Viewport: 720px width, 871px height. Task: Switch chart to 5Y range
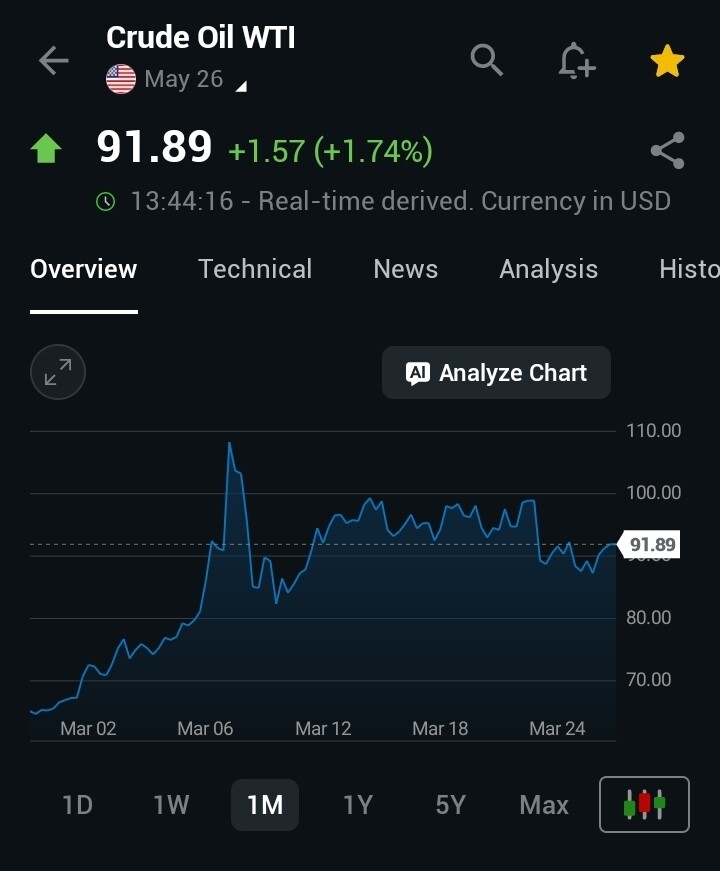click(451, 805)
